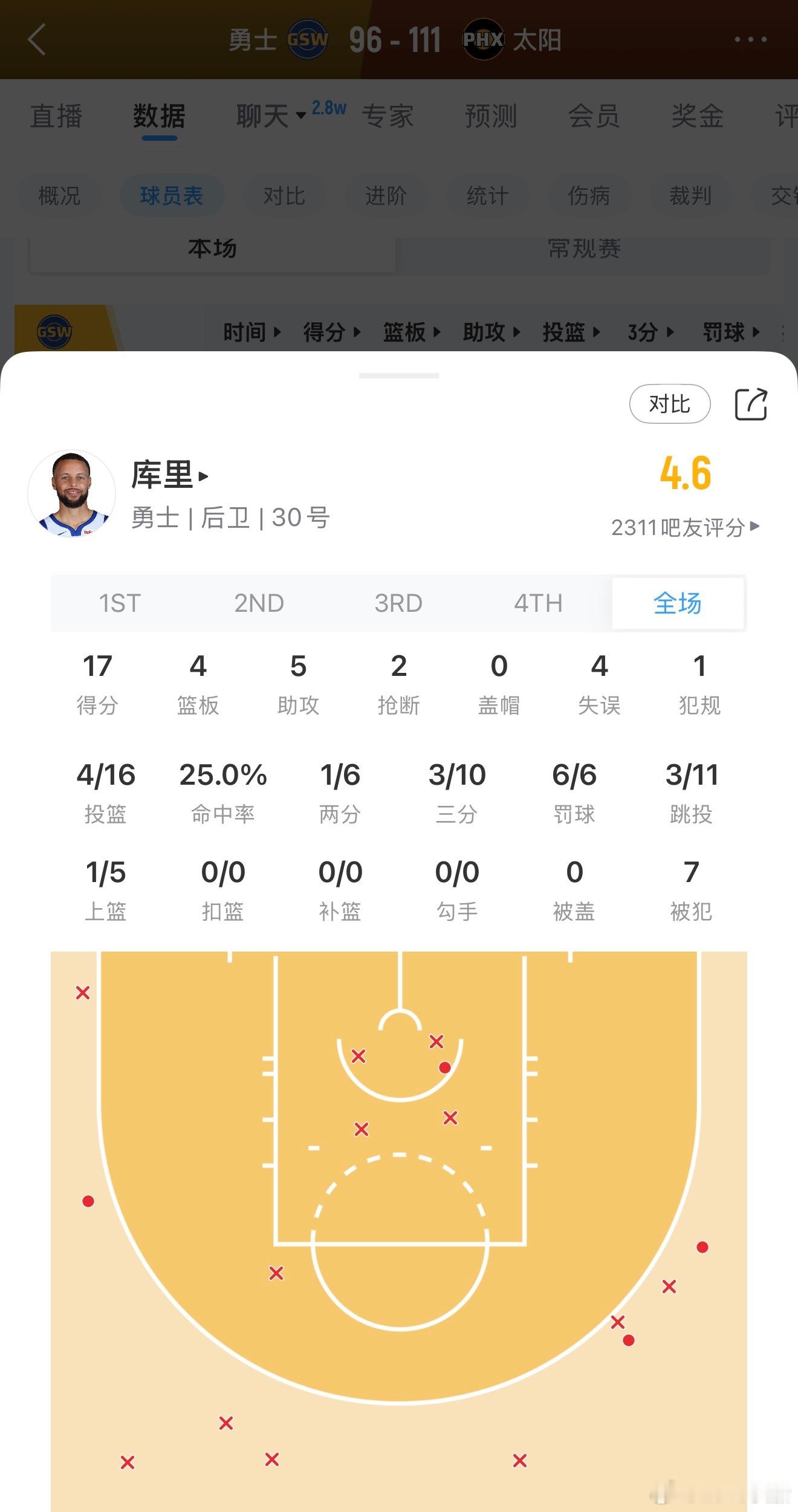Tap the drag handle atop the stats sheet

pos(398,375)
